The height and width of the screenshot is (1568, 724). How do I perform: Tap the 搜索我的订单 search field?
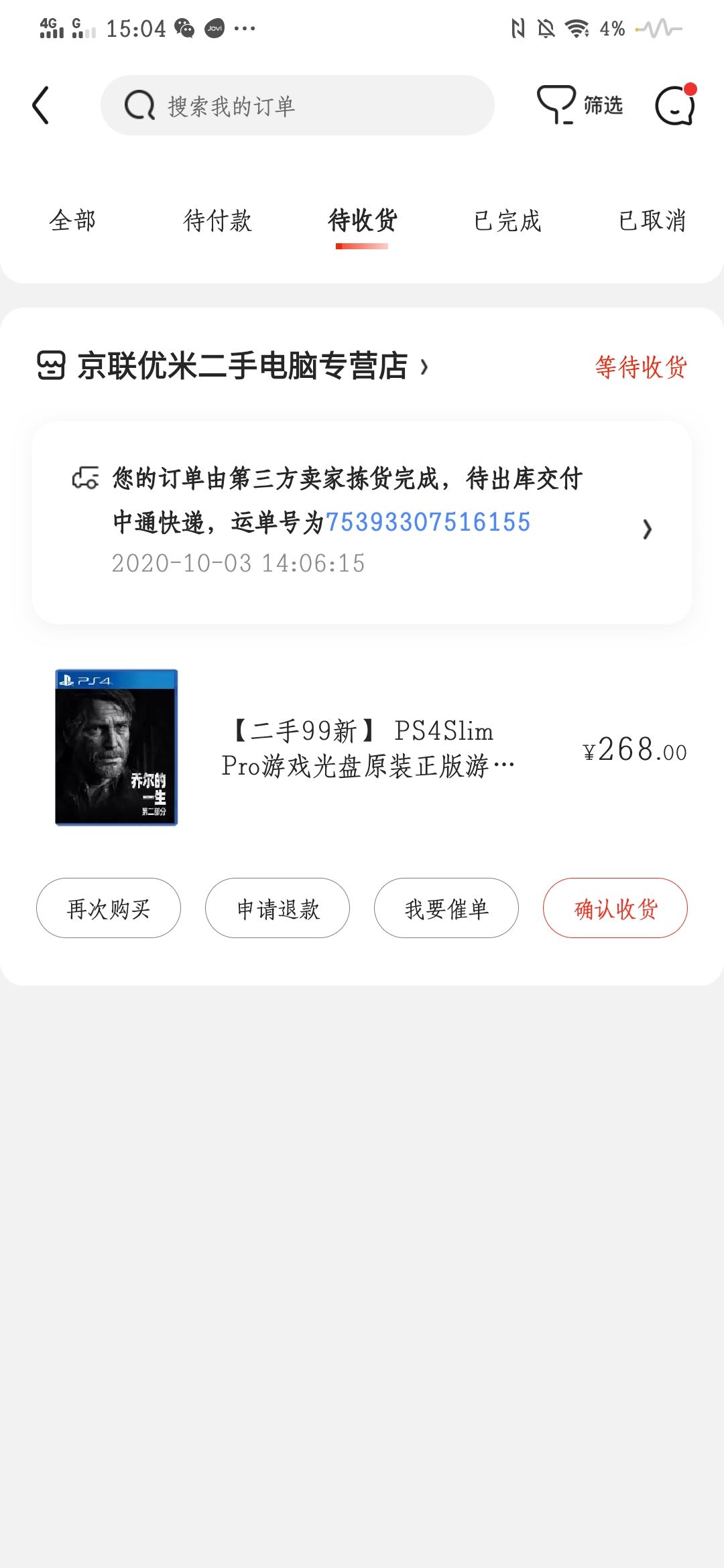tap(298, 105)
